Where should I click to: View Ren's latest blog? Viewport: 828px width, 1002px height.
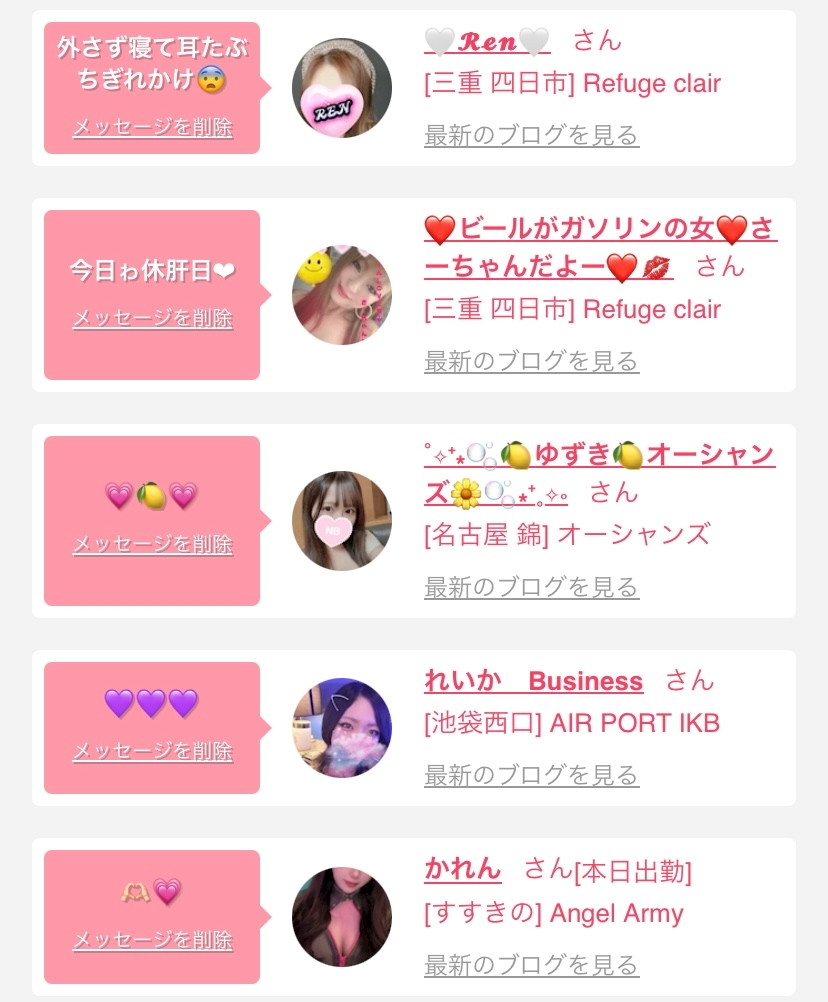point(531,135)
